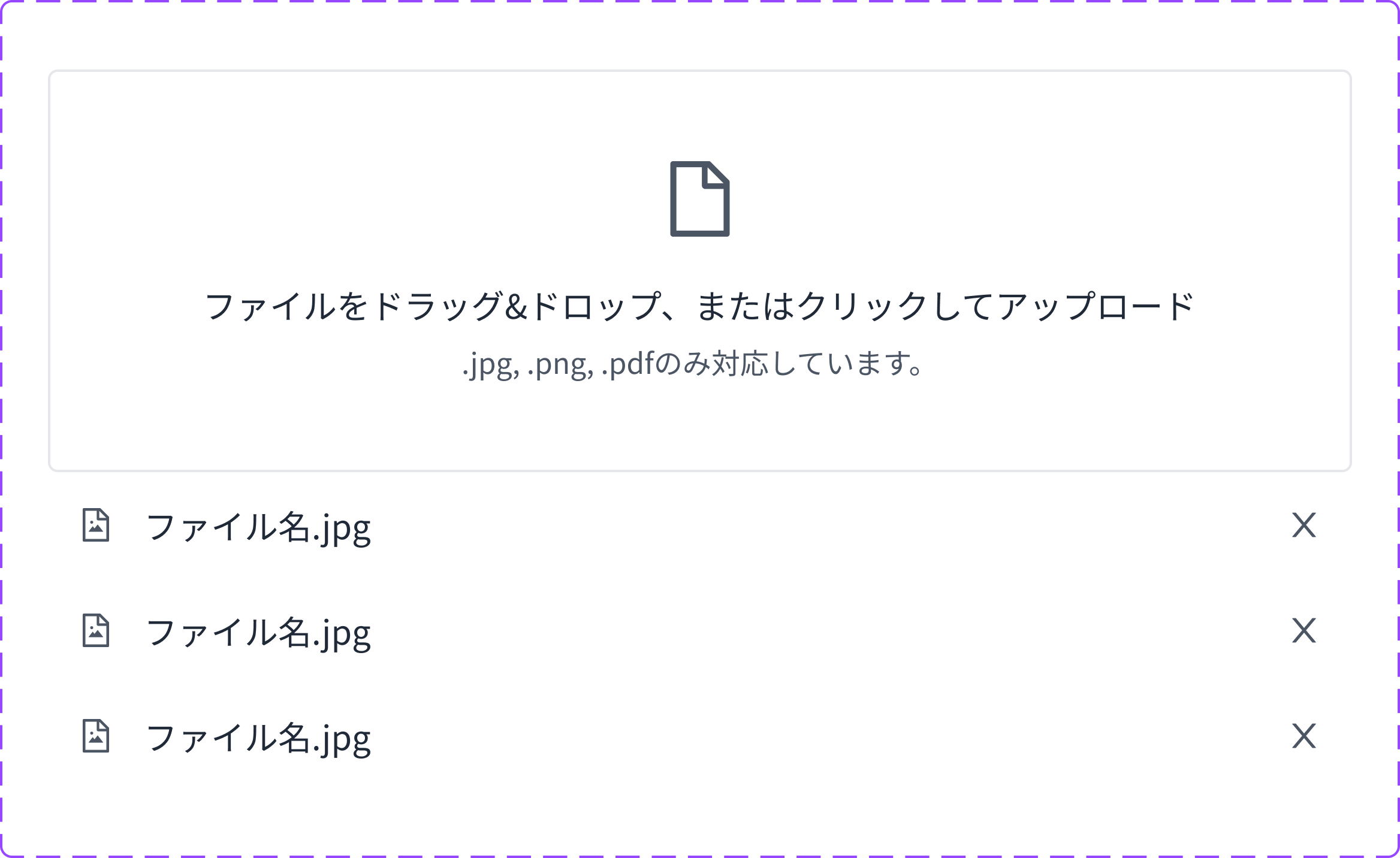The image size is (1400, 858).
Task: Delete the second ファイル名.jpg in the list
Action: pos(1303,631)
